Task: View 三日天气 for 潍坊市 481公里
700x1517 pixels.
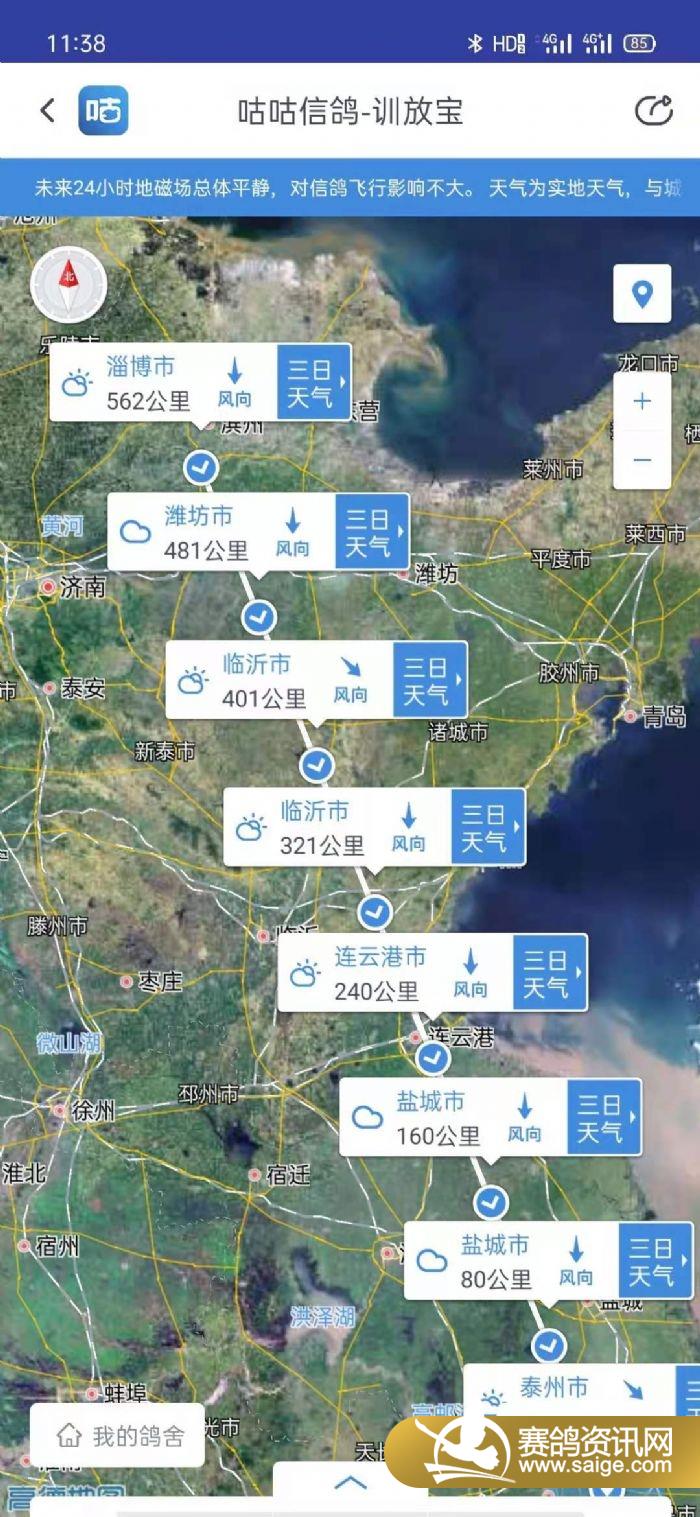Action: (372, 532)
